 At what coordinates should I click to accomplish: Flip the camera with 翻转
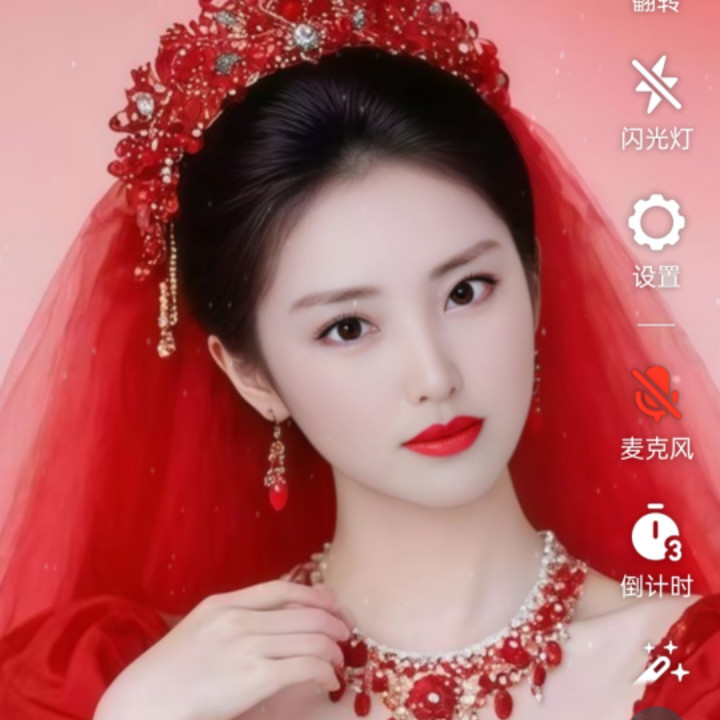tap(656, 6)
